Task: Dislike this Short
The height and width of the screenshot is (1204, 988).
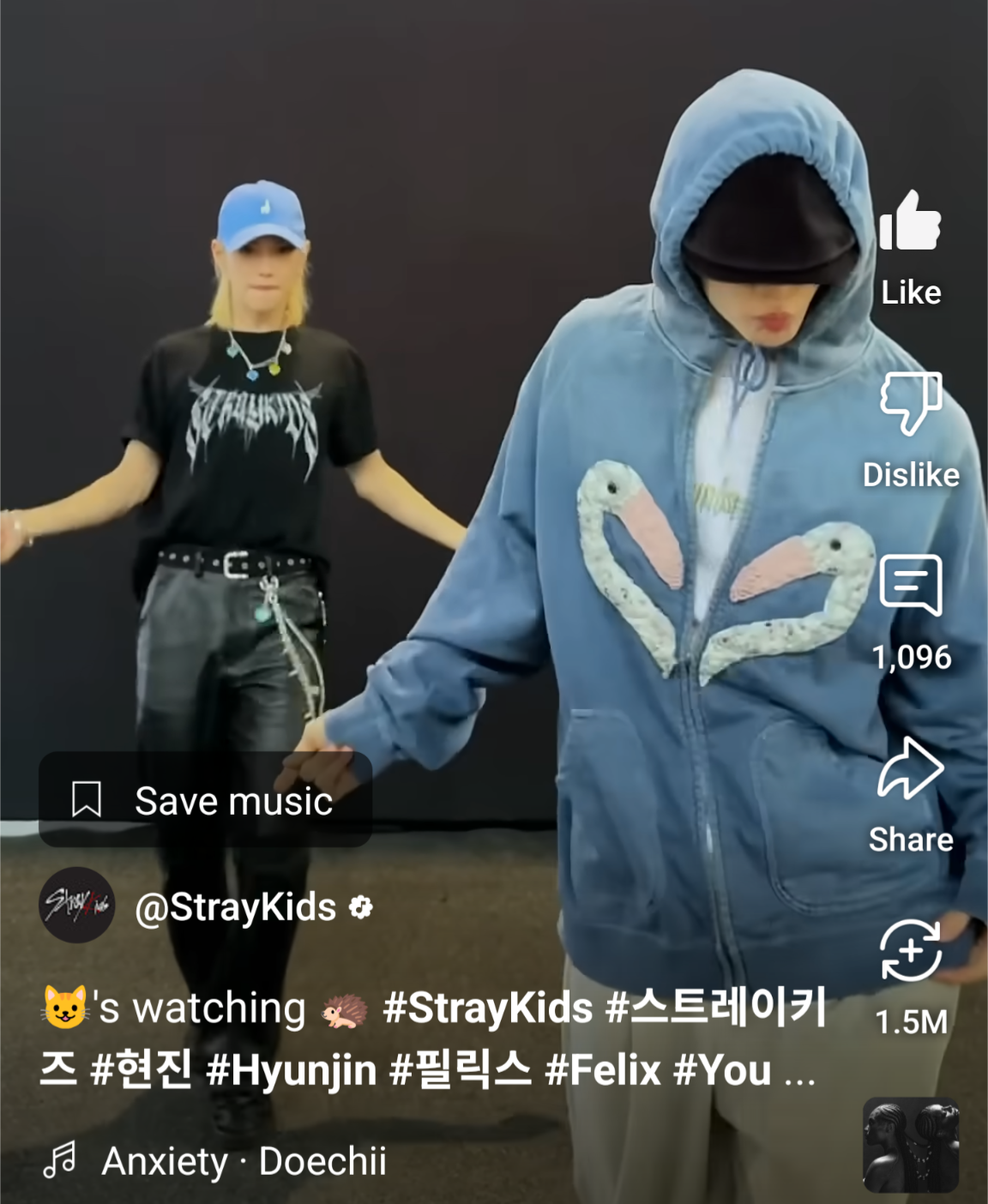Action: click(x=910, y=403)
